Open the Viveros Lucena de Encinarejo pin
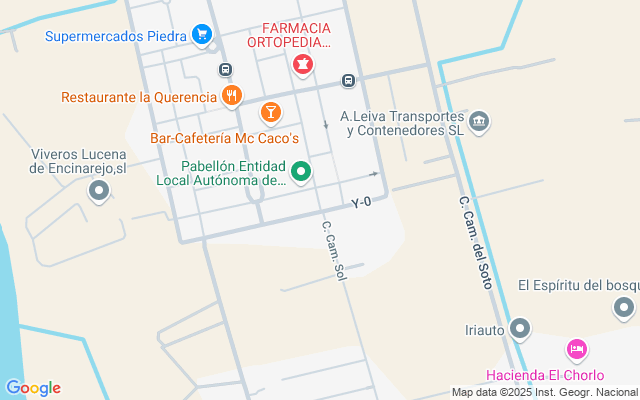Image resolution: width=640 pixels, height=400 pixels. click(x=98, y=192)
